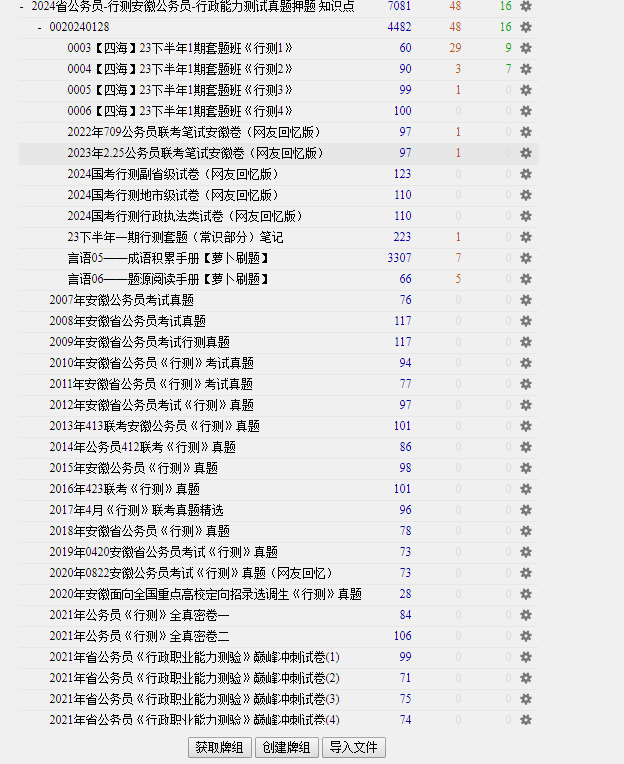Screen dimensions: 624x764
Task: Tap the 创建牌组 button
Action: click(286, 747)
